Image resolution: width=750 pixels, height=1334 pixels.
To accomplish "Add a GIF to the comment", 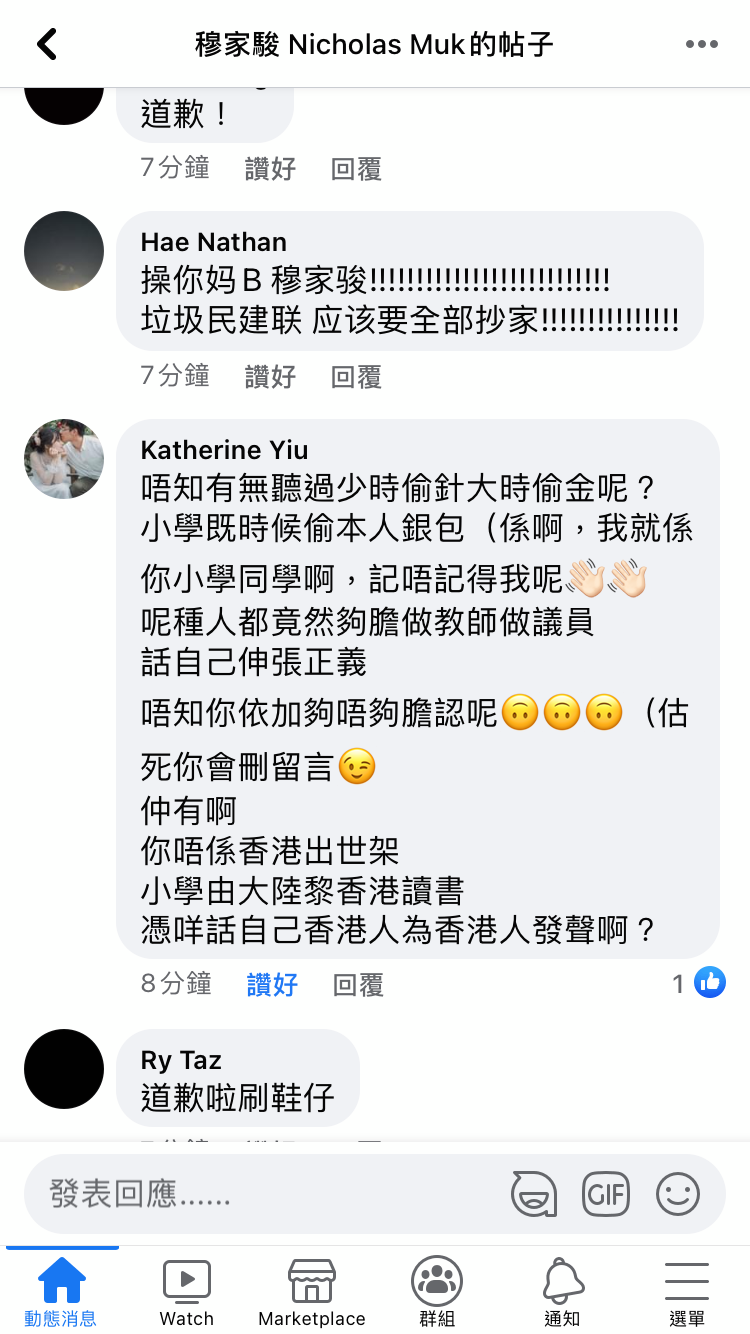I will [x=605, y=1194].
